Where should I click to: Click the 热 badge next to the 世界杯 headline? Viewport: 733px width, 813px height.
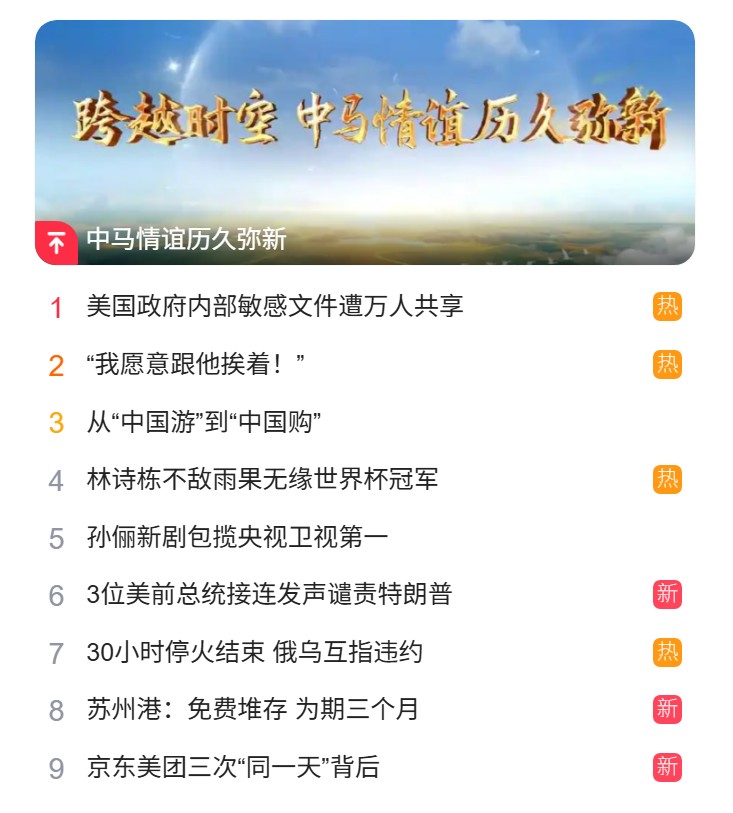tap(669, 479)
